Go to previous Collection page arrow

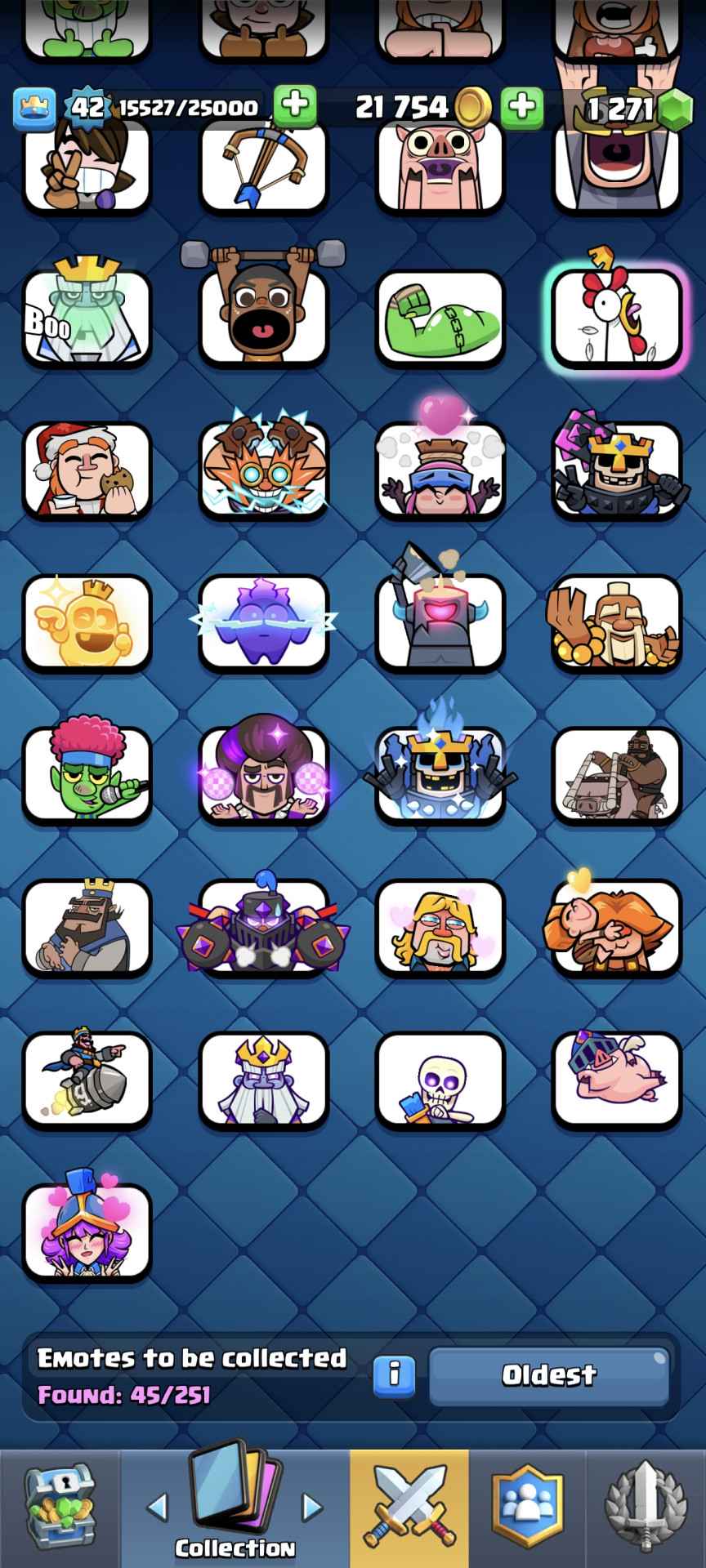158,1507
